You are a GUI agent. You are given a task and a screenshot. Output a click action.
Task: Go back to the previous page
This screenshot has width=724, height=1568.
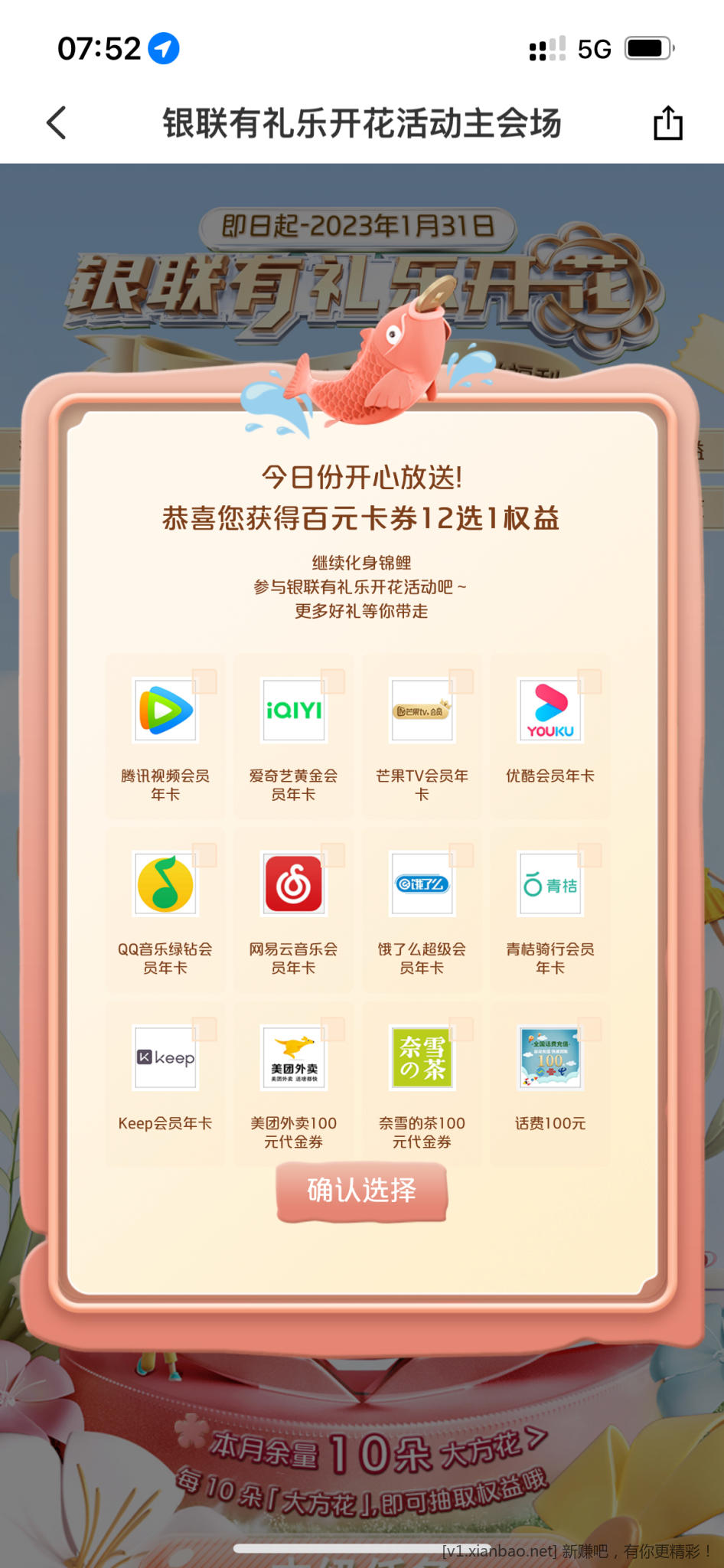[57, 122]
